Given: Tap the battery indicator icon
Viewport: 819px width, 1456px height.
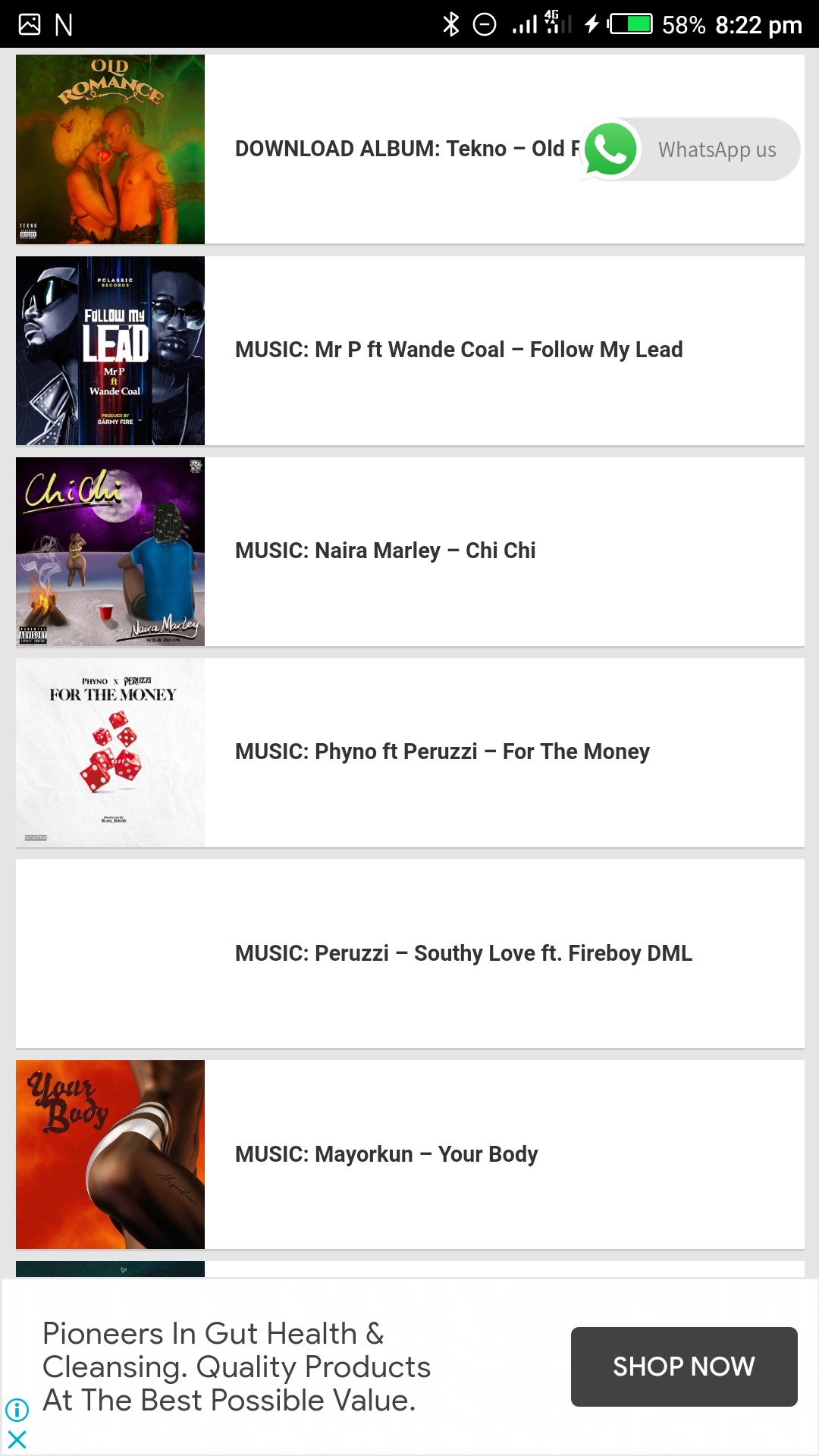Looking at the screenshot, I should point(632,23).
